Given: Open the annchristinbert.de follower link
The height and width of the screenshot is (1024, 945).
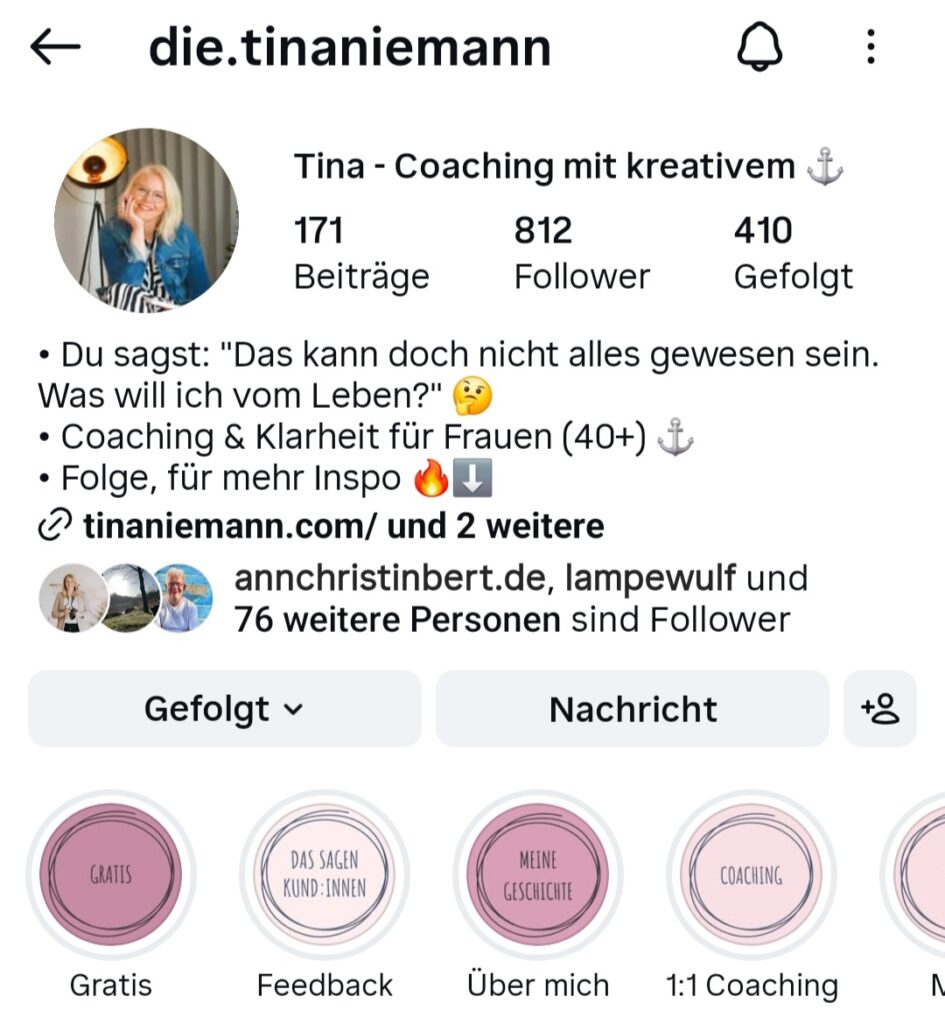Looking at the screenshot, I should coord(386,578).
